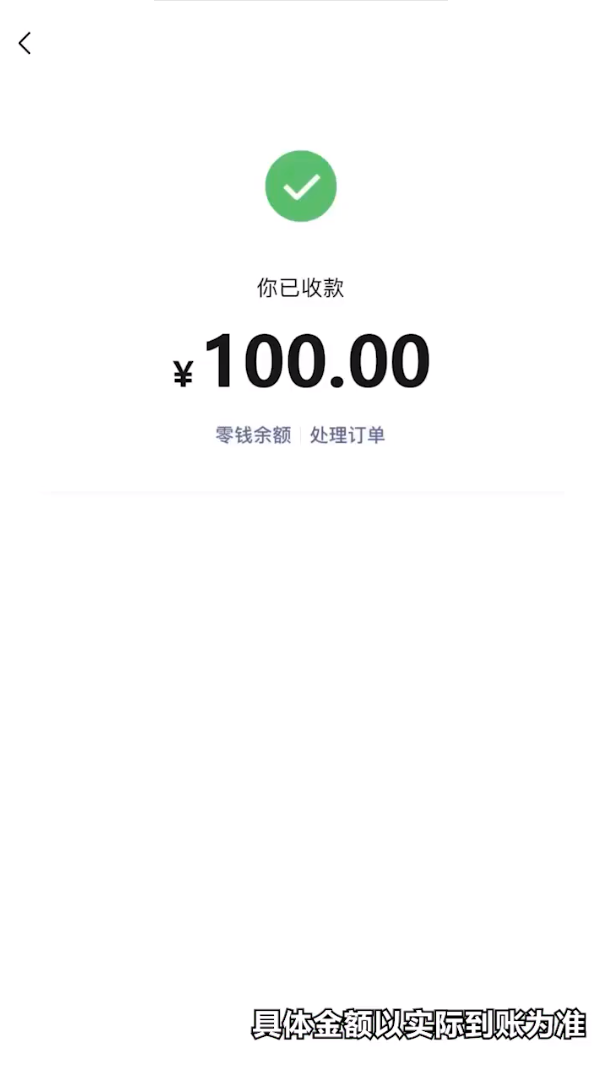Open the 零钱余额 link
This screenshot has height=1080, width=602.
[x=253, y=435]
